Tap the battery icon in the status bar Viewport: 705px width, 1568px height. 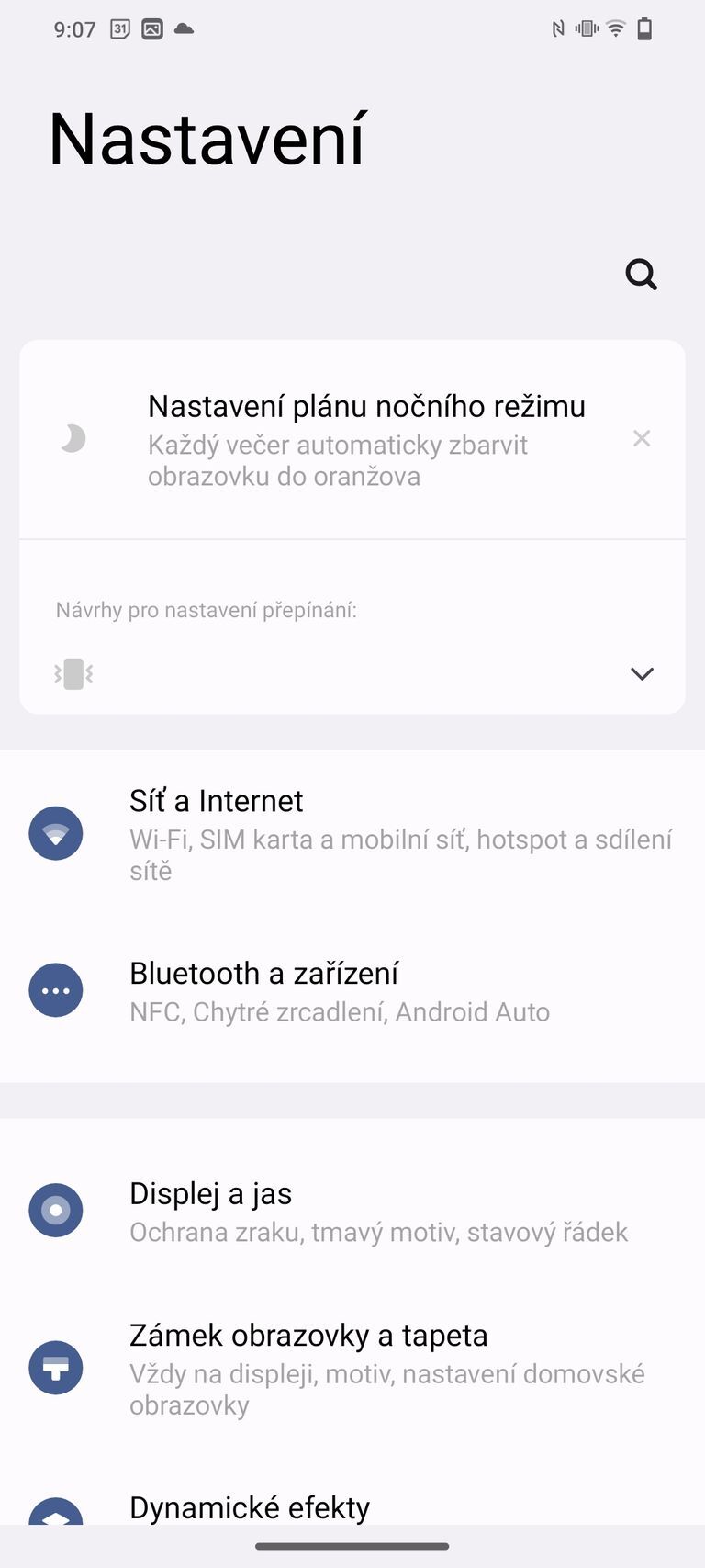645,28
